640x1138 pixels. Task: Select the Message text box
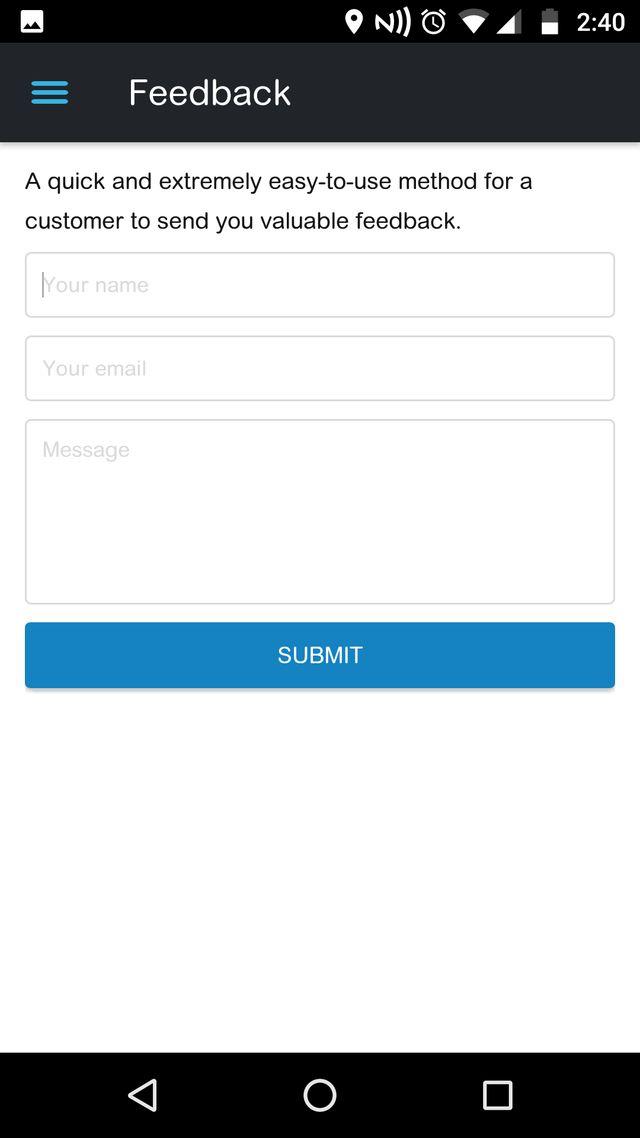point(320,511)
